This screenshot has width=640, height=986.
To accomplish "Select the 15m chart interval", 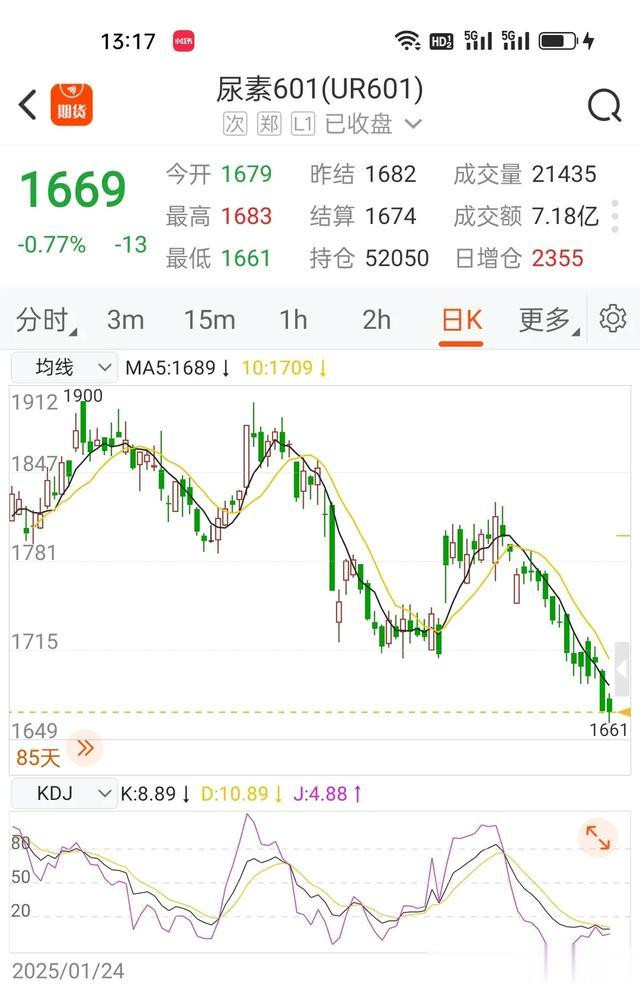I will (x=209, y=320).
